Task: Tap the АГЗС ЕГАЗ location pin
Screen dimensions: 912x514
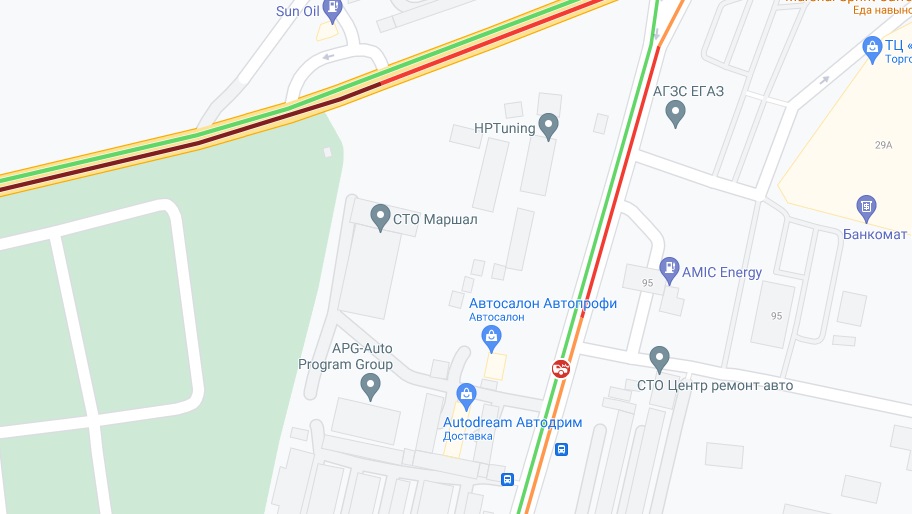Action: click(x=676, y=112)
